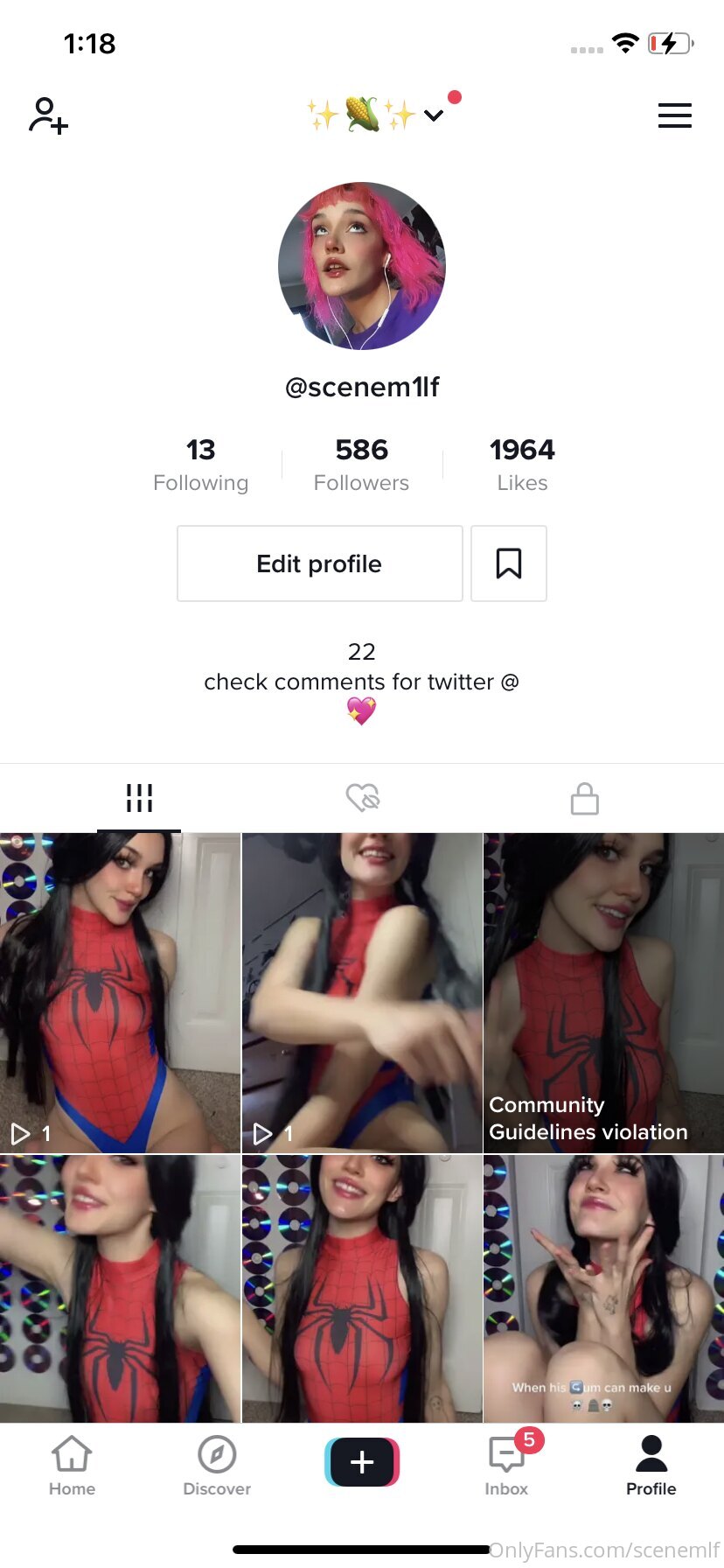Open the video captioned 'When his...can make u'

[x=603, y=1288]
